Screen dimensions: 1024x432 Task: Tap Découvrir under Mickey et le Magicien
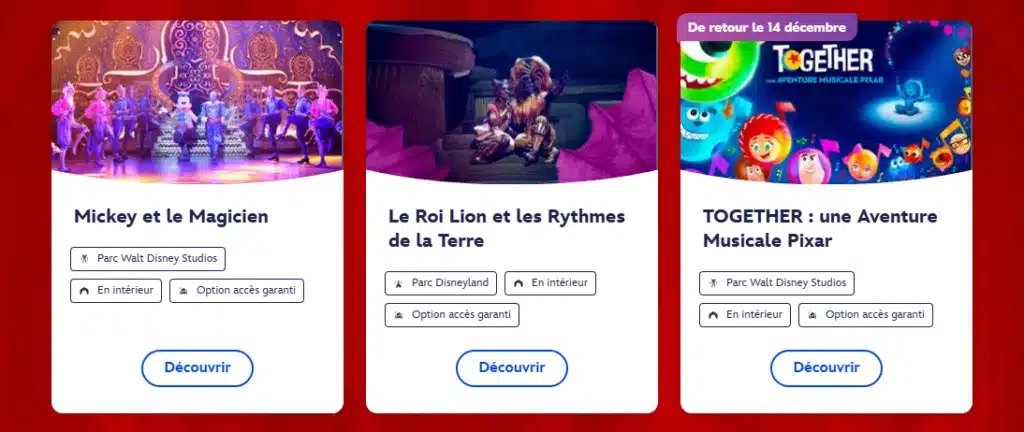coord(197,368)
